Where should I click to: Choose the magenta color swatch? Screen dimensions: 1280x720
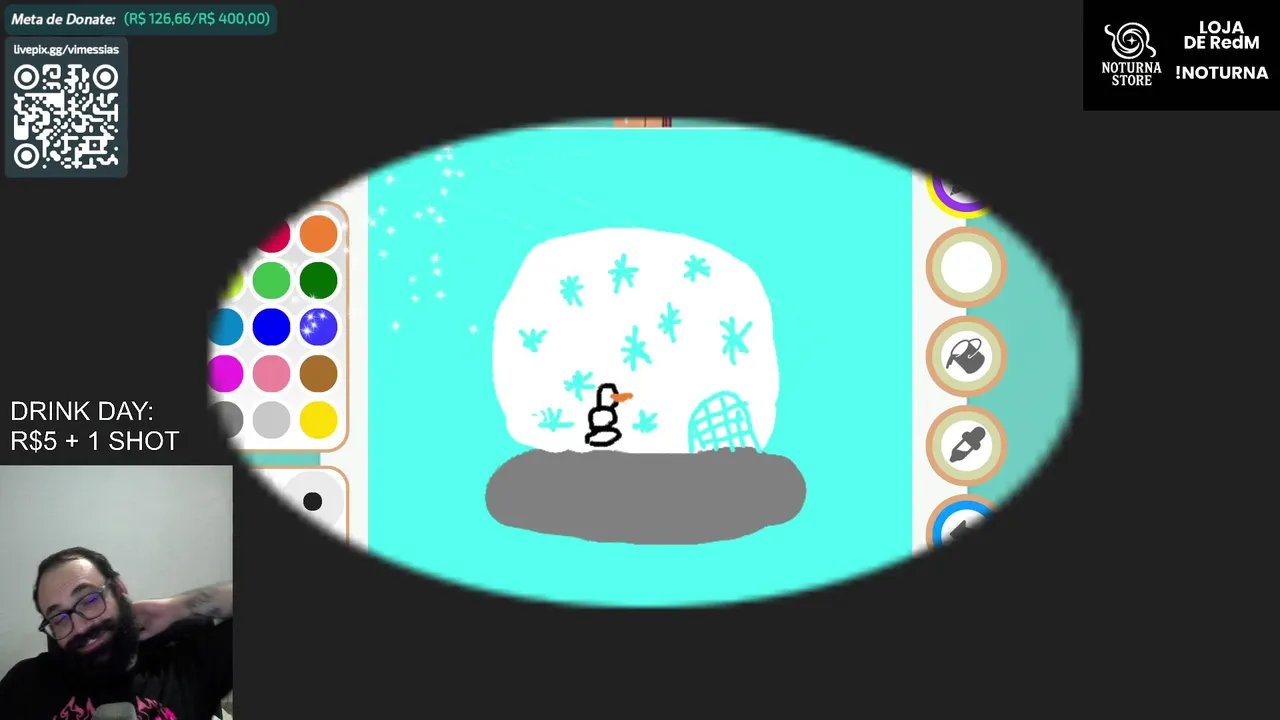pyautogui.click(x=227, y=373)
